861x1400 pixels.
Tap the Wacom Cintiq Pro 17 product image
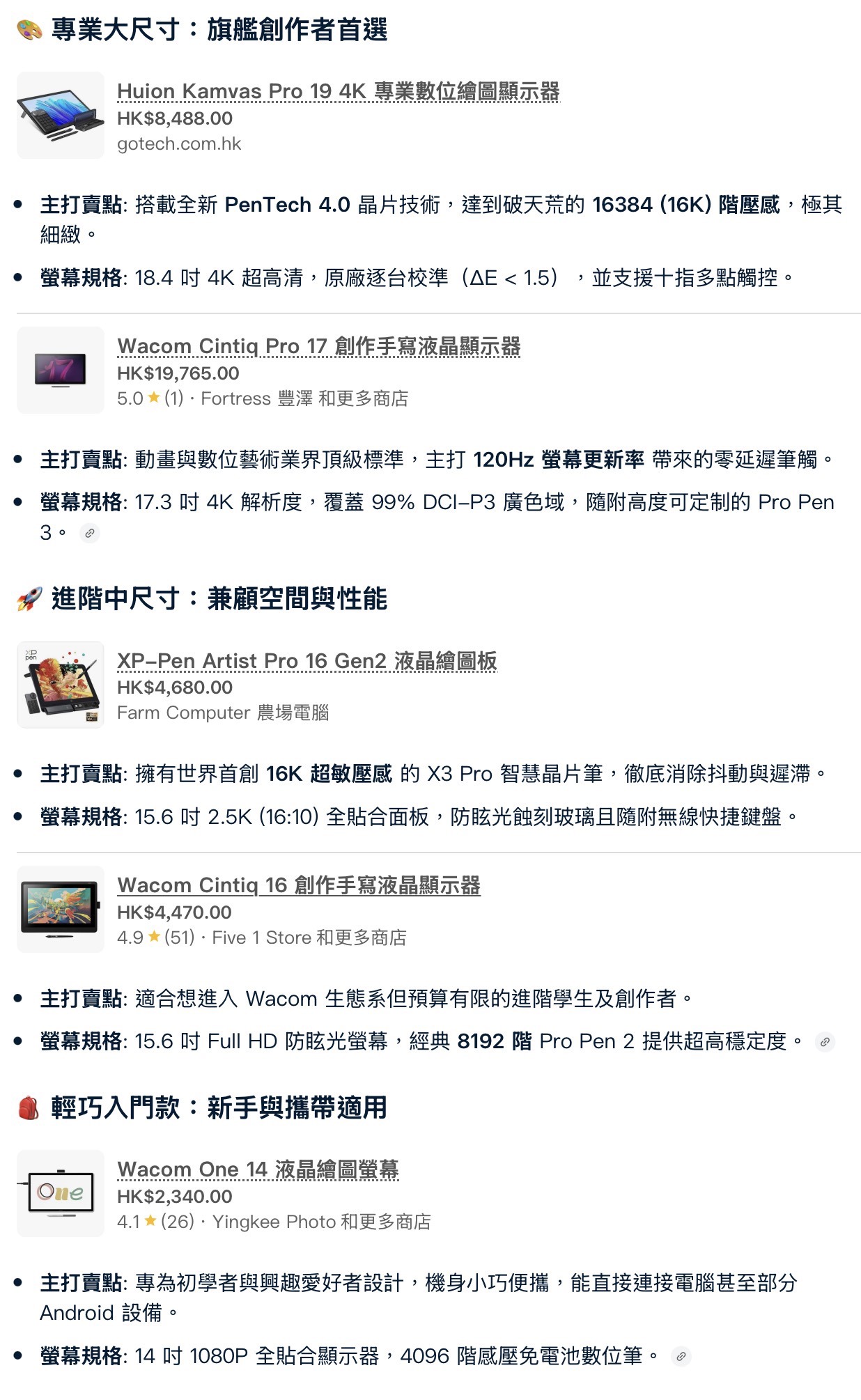coord(61,371)
